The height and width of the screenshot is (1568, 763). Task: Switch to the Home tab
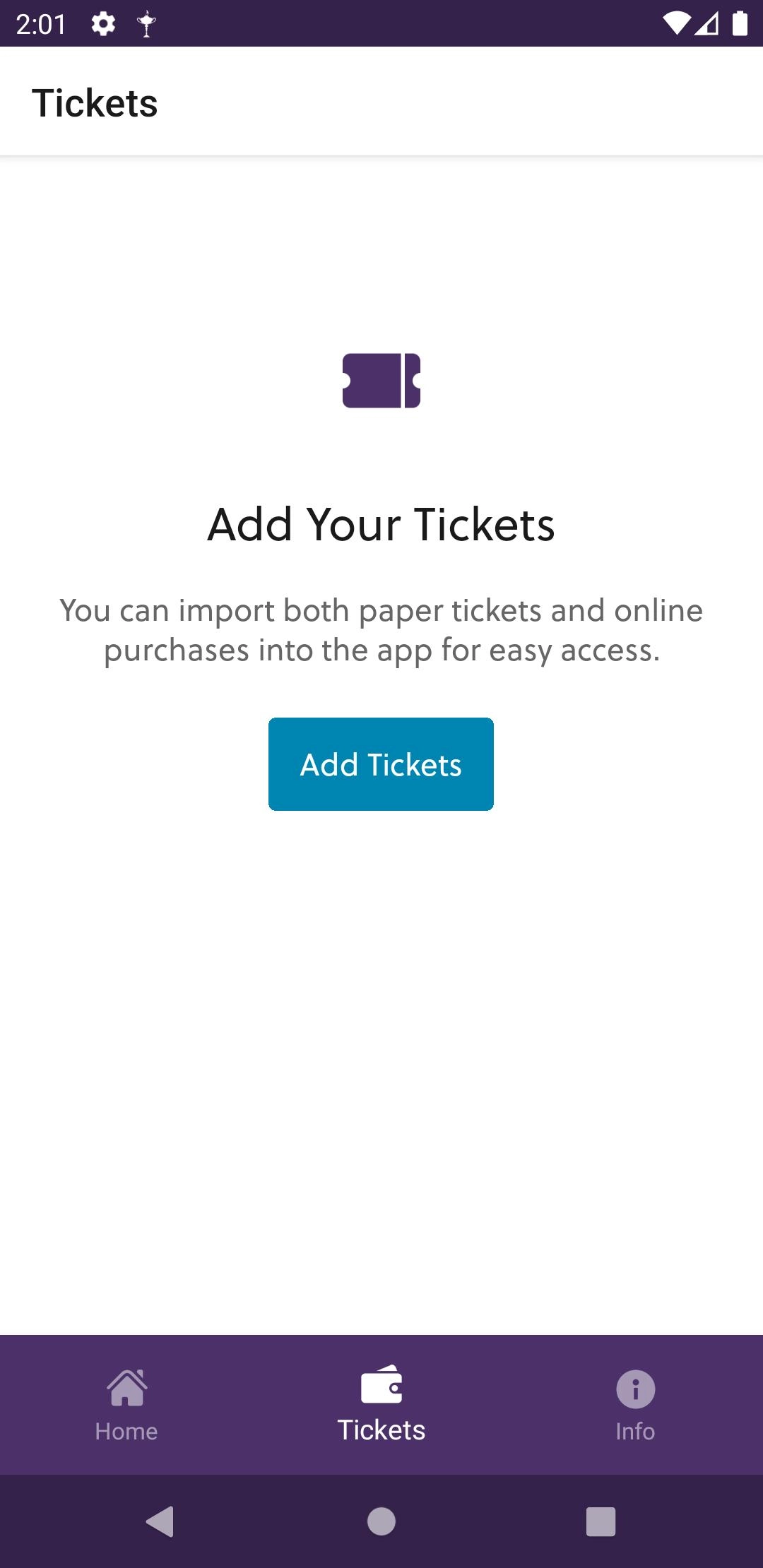pos(127,1405)
